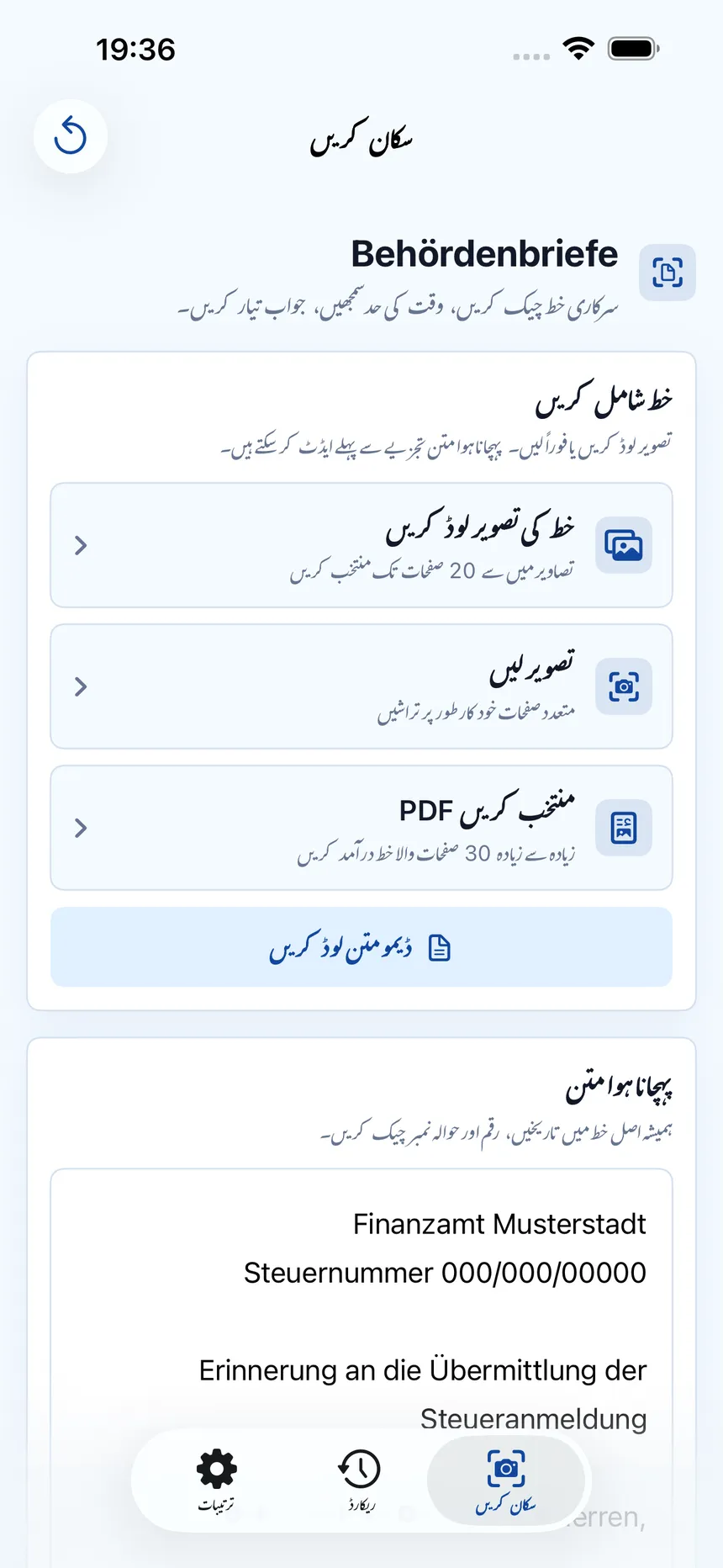Switch to the settings tab

point(216,1481)
